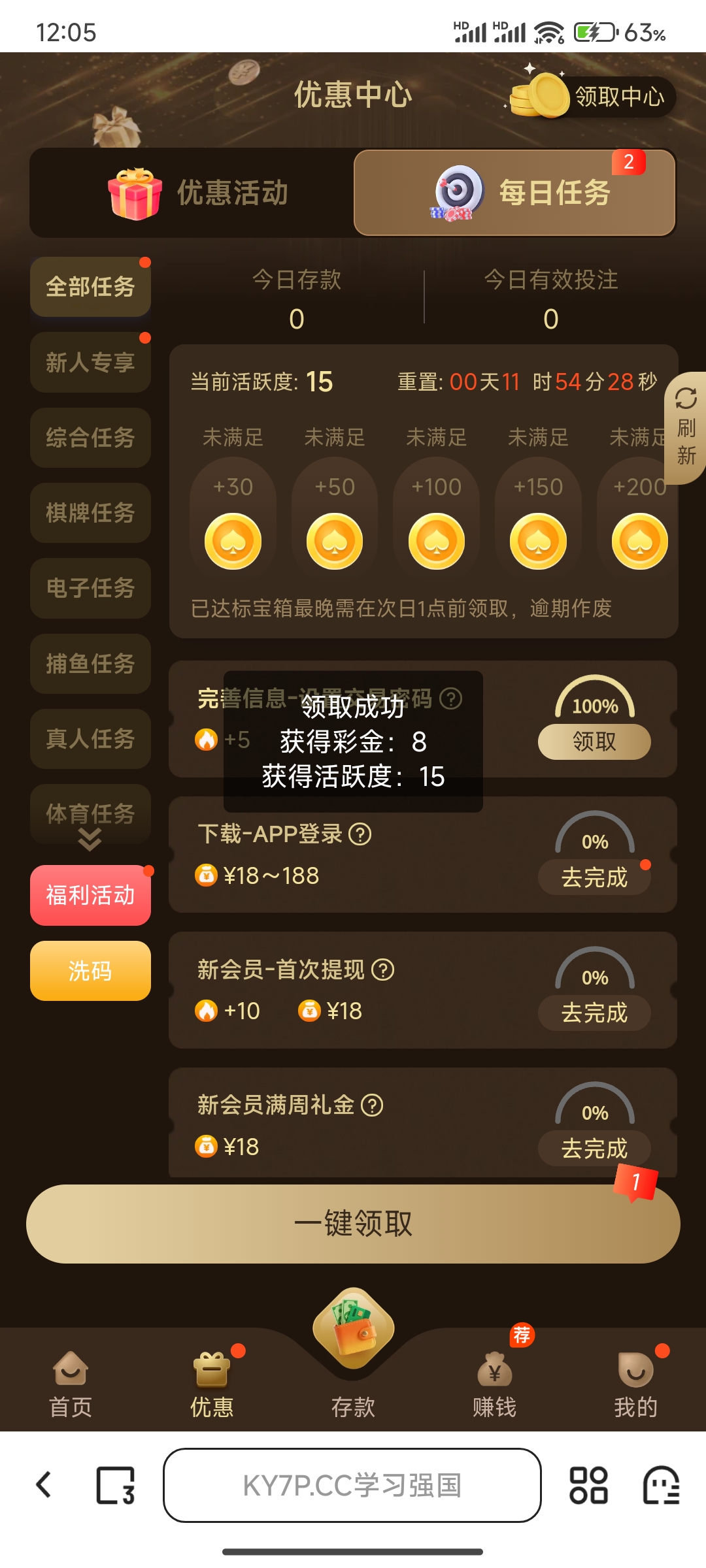Expand the 体育任务 chevron for more categories
706x1568 pixels.
(90, 837)
